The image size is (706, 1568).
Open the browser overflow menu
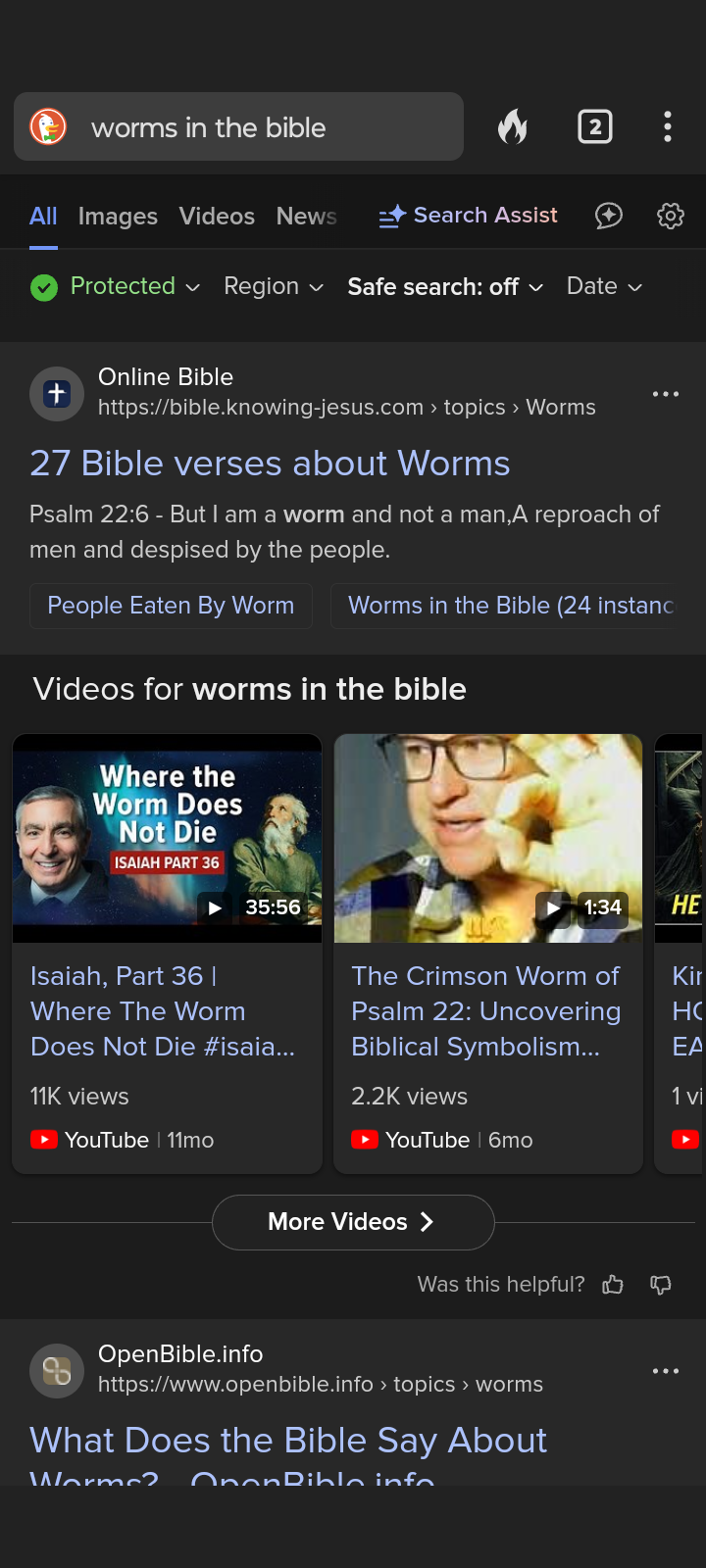coord(667,127)
